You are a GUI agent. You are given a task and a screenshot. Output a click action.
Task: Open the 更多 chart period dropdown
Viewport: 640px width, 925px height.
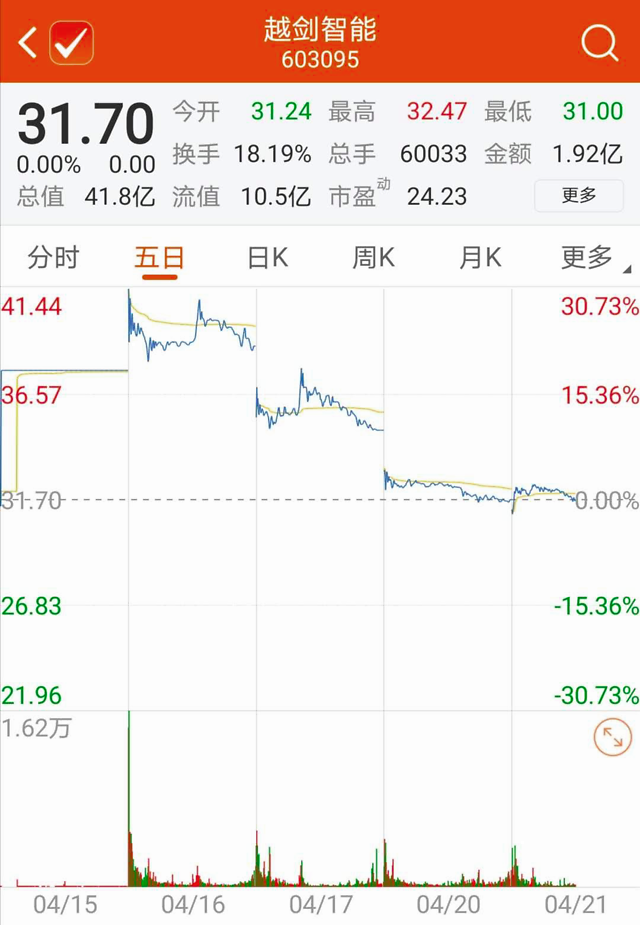(x=590, y=258)
